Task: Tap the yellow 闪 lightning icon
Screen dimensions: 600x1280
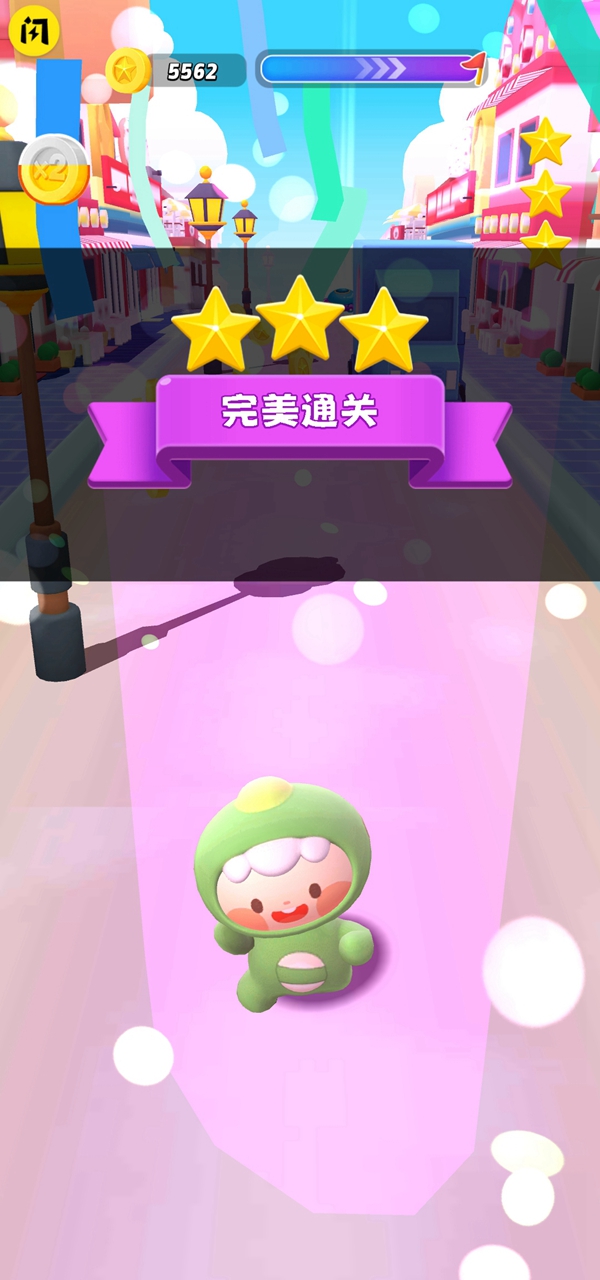Action: pos(34,33)
